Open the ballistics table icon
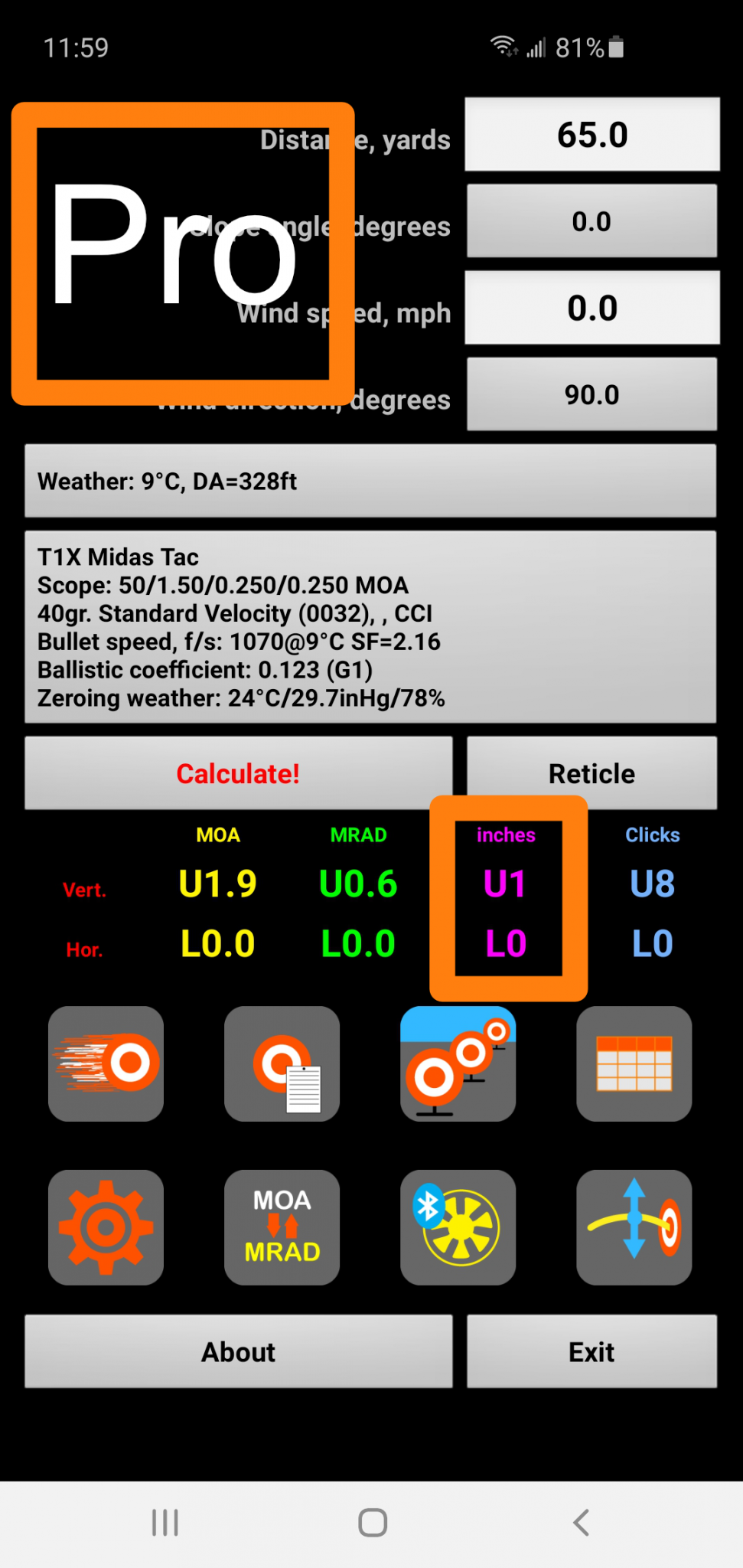The image size is (743, 1568). [x=634, y=1063]
